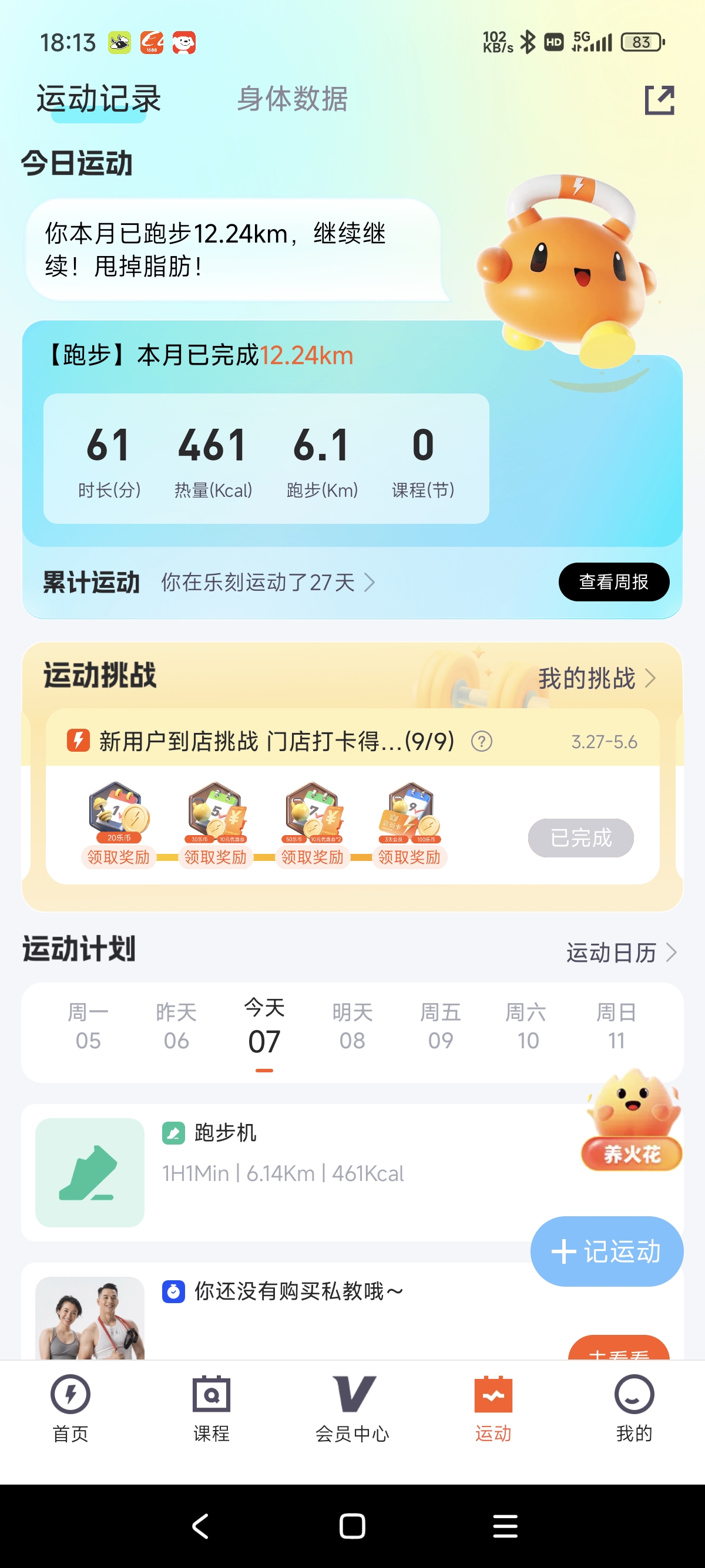Viewport: 705px width, 1568px height.
Task: Claim the 20乐币 reward
Action: click(118, 857)
